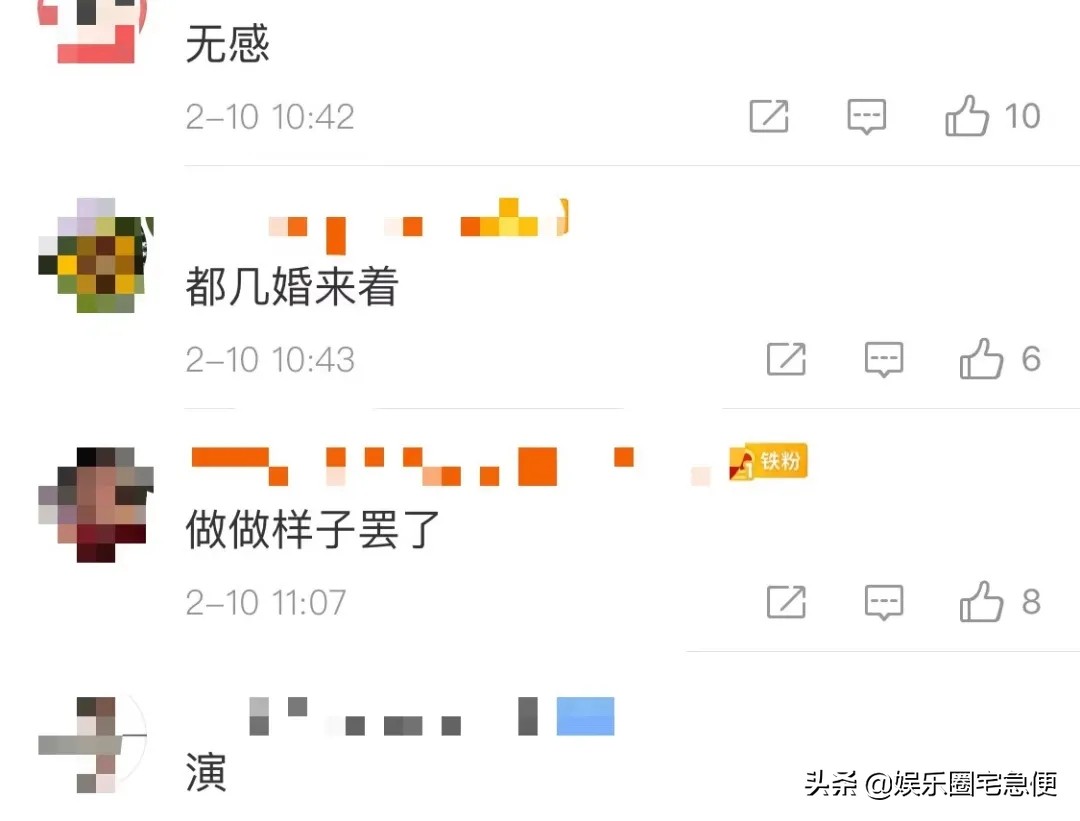Like the comment saying 无感
1080x821 pixels.
pos(967,117)
